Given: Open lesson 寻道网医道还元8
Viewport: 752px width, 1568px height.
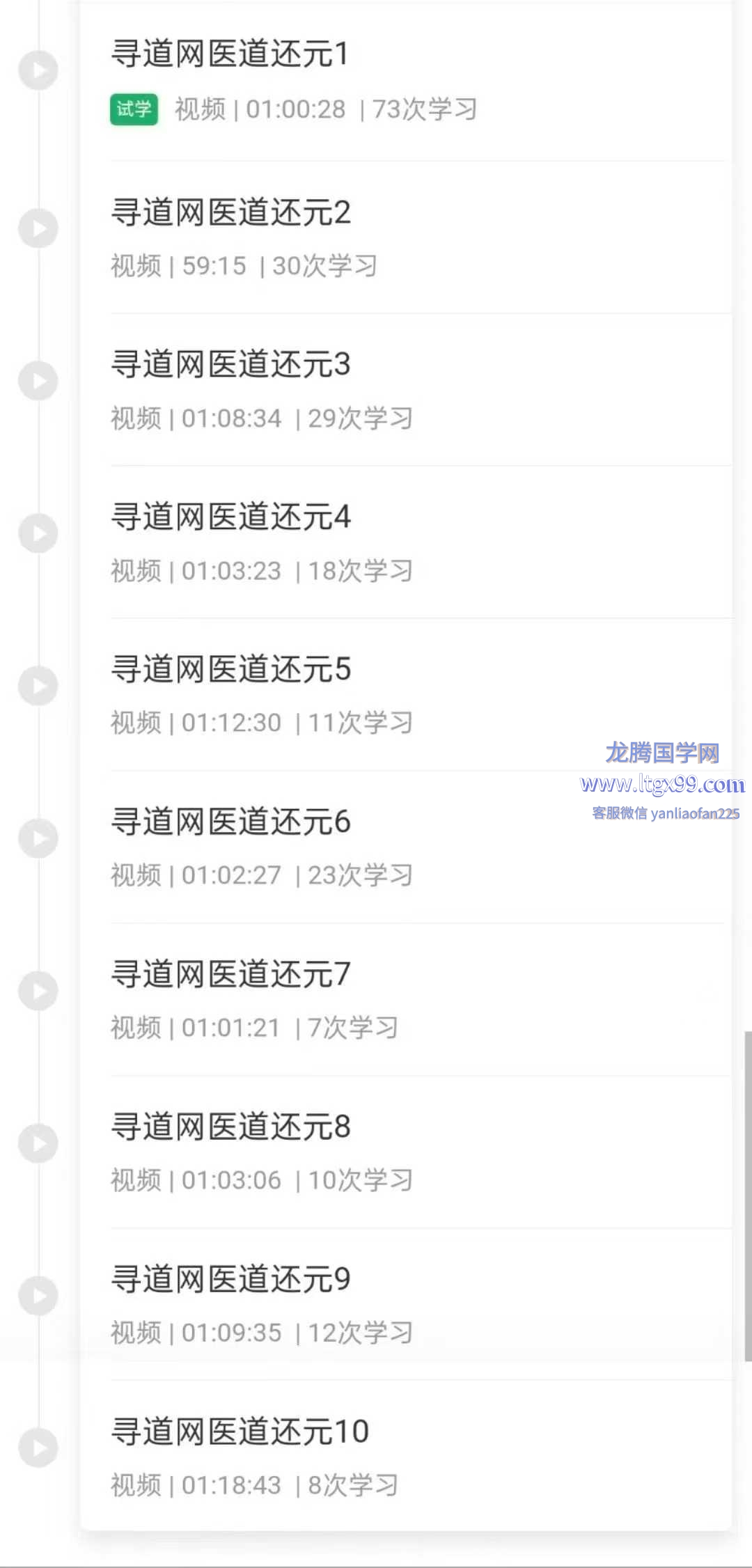Looking at the screenshot, I should coord(231,1127).
